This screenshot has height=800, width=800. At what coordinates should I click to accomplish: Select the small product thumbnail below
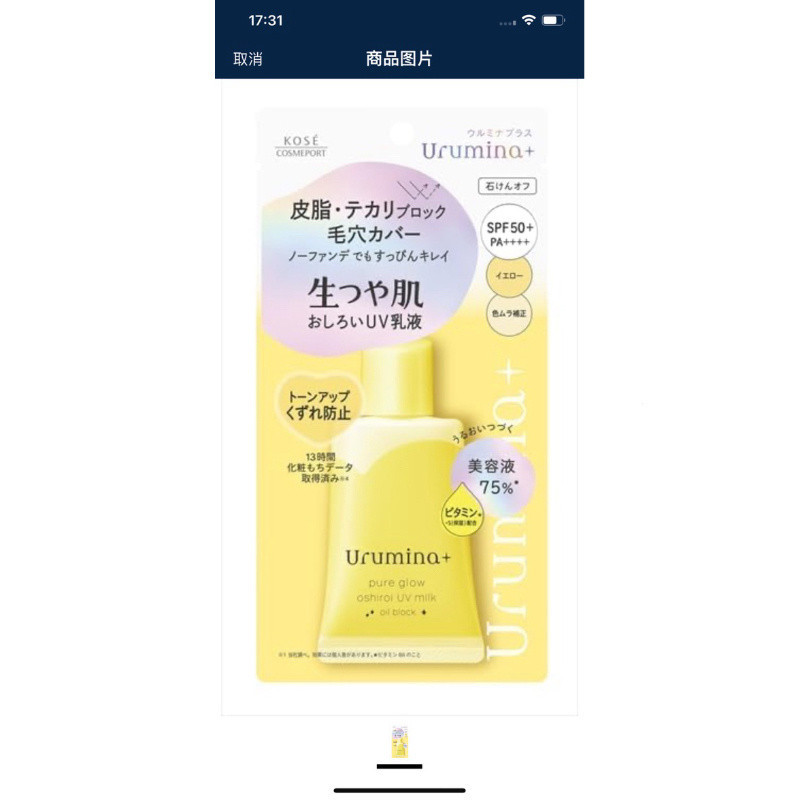coord(399,741)
